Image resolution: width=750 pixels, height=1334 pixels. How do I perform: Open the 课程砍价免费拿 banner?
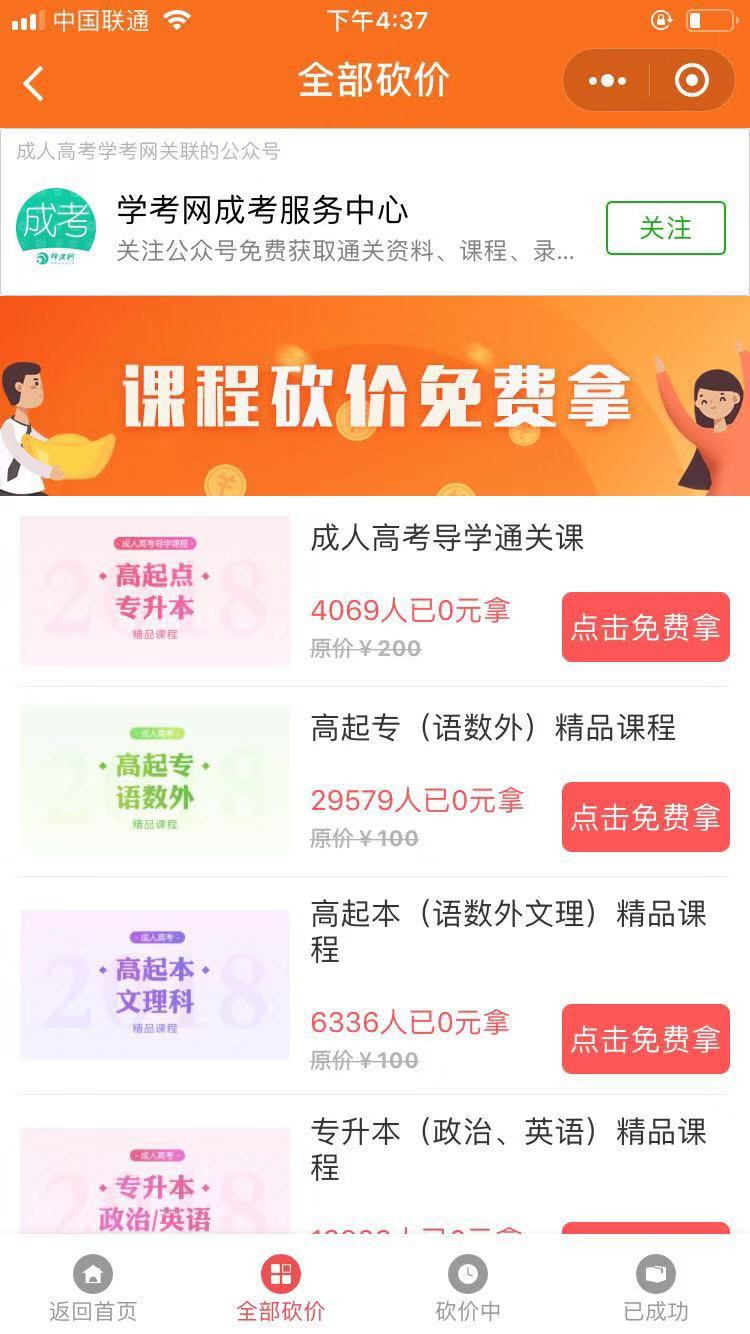click(375, 396)
